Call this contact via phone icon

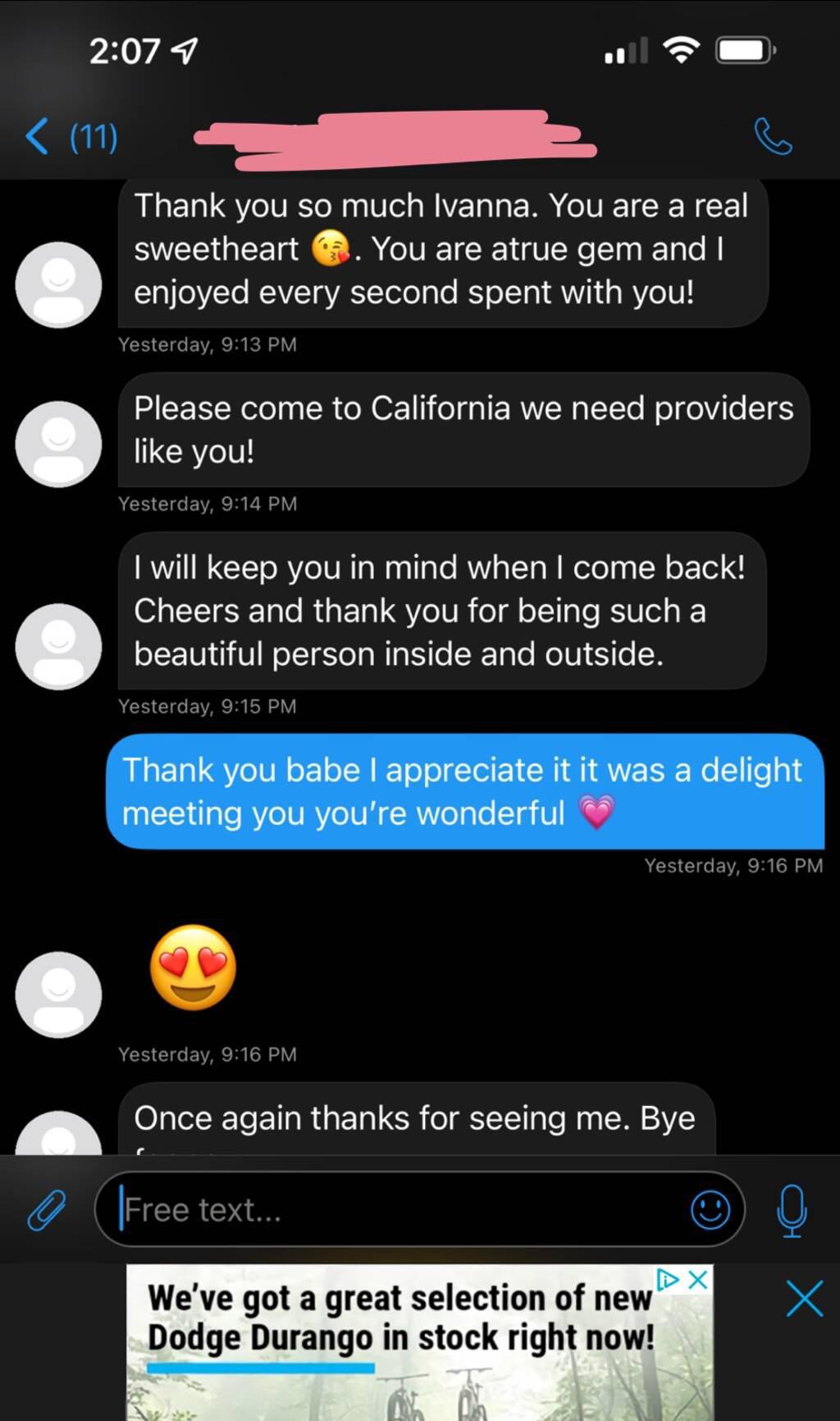tap(773, 136)
